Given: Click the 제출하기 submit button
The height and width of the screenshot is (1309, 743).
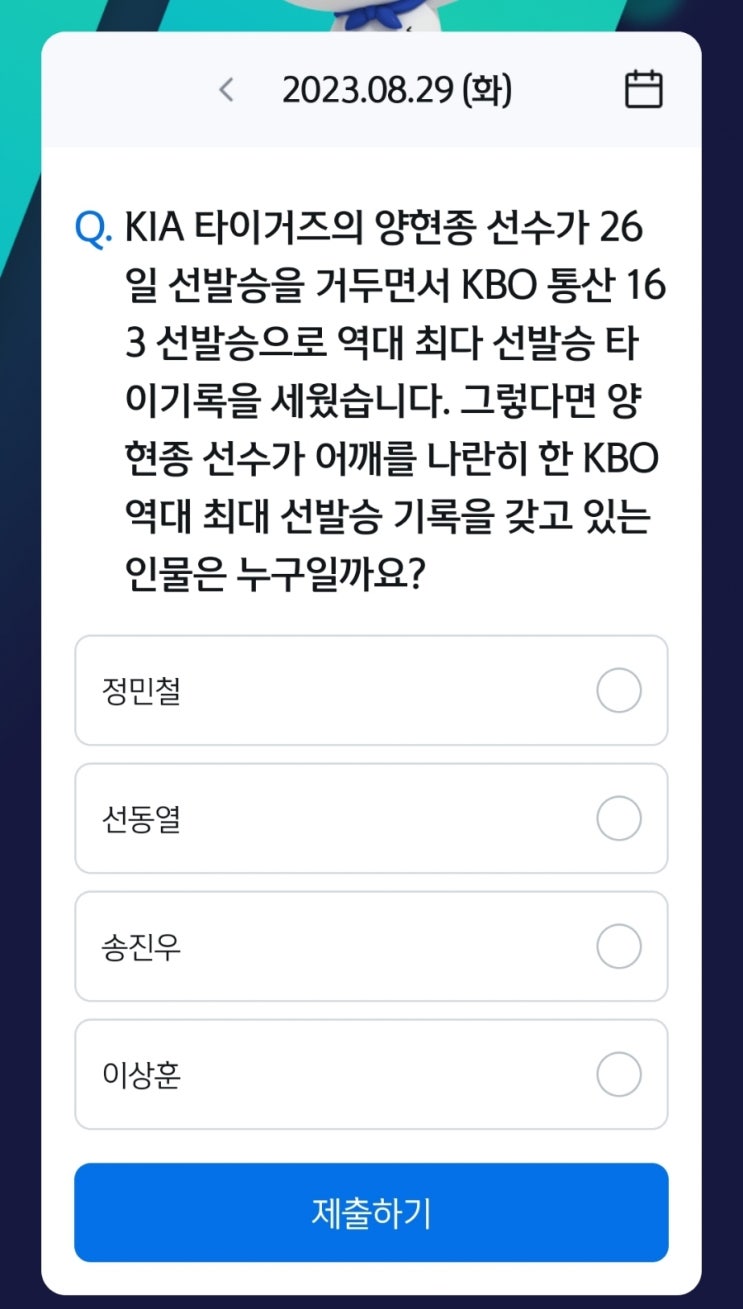Looking at the screenshot, I should 371,1213.
